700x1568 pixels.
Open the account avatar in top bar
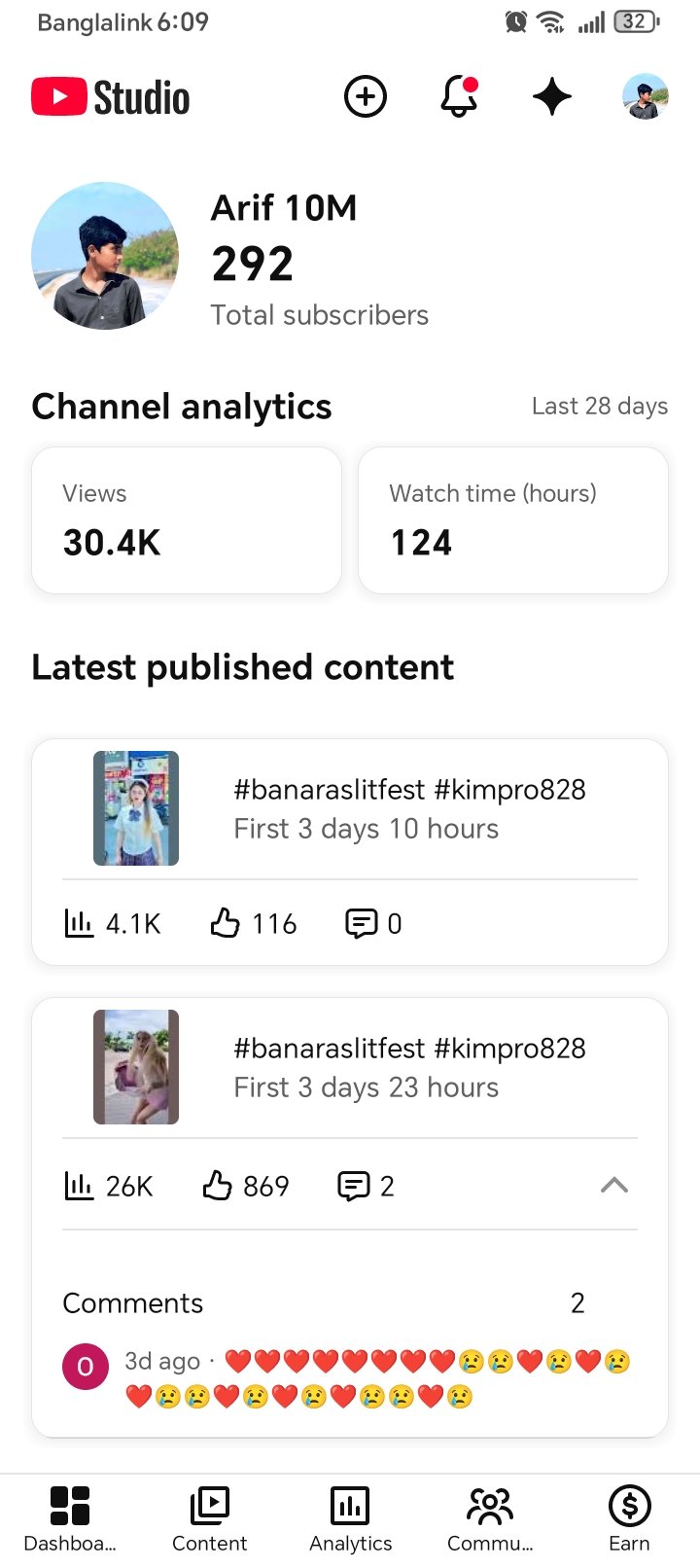click(x=646, y=97)
